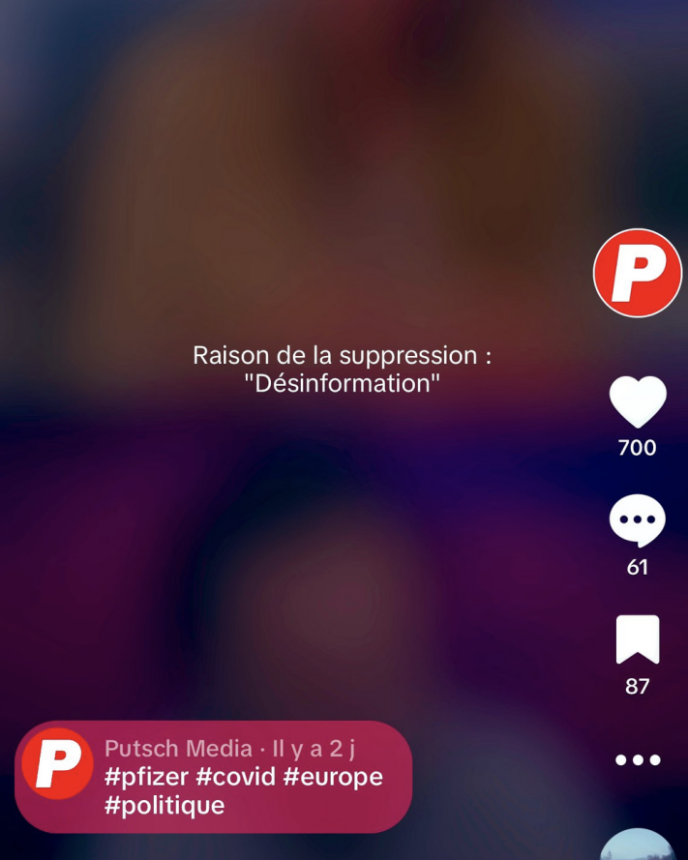
Task: Tap the Putsch Media account name
Action: coord(178,749)
